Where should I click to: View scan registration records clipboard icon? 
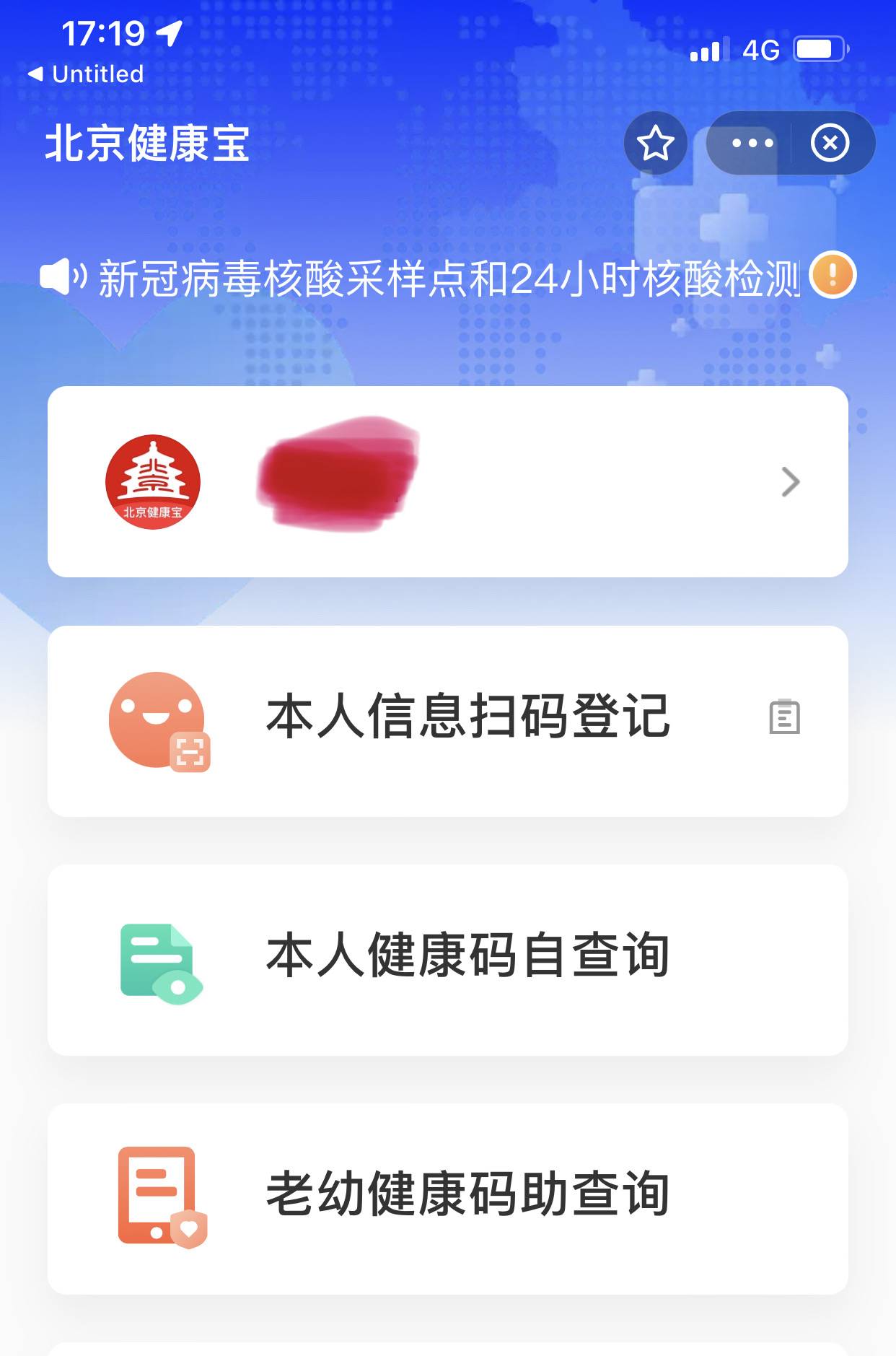click(x=784, y=717)
